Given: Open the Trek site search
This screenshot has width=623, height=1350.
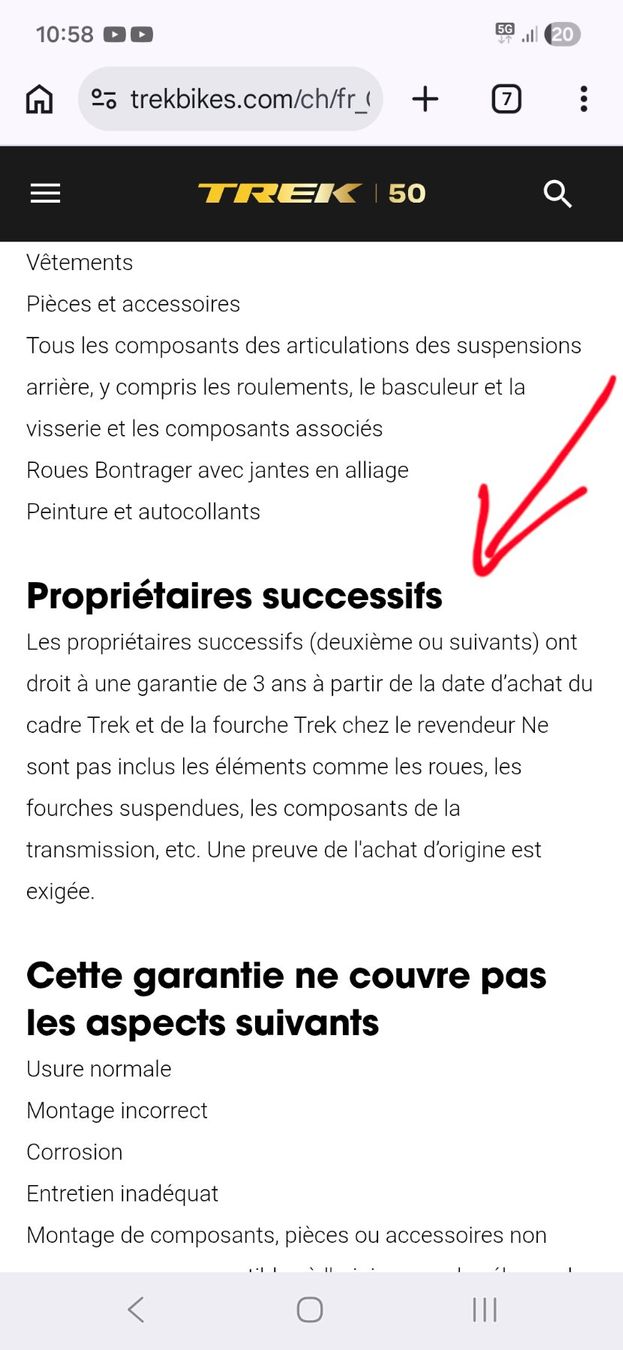Looking at the screenshot, I should tap(557, 194).
